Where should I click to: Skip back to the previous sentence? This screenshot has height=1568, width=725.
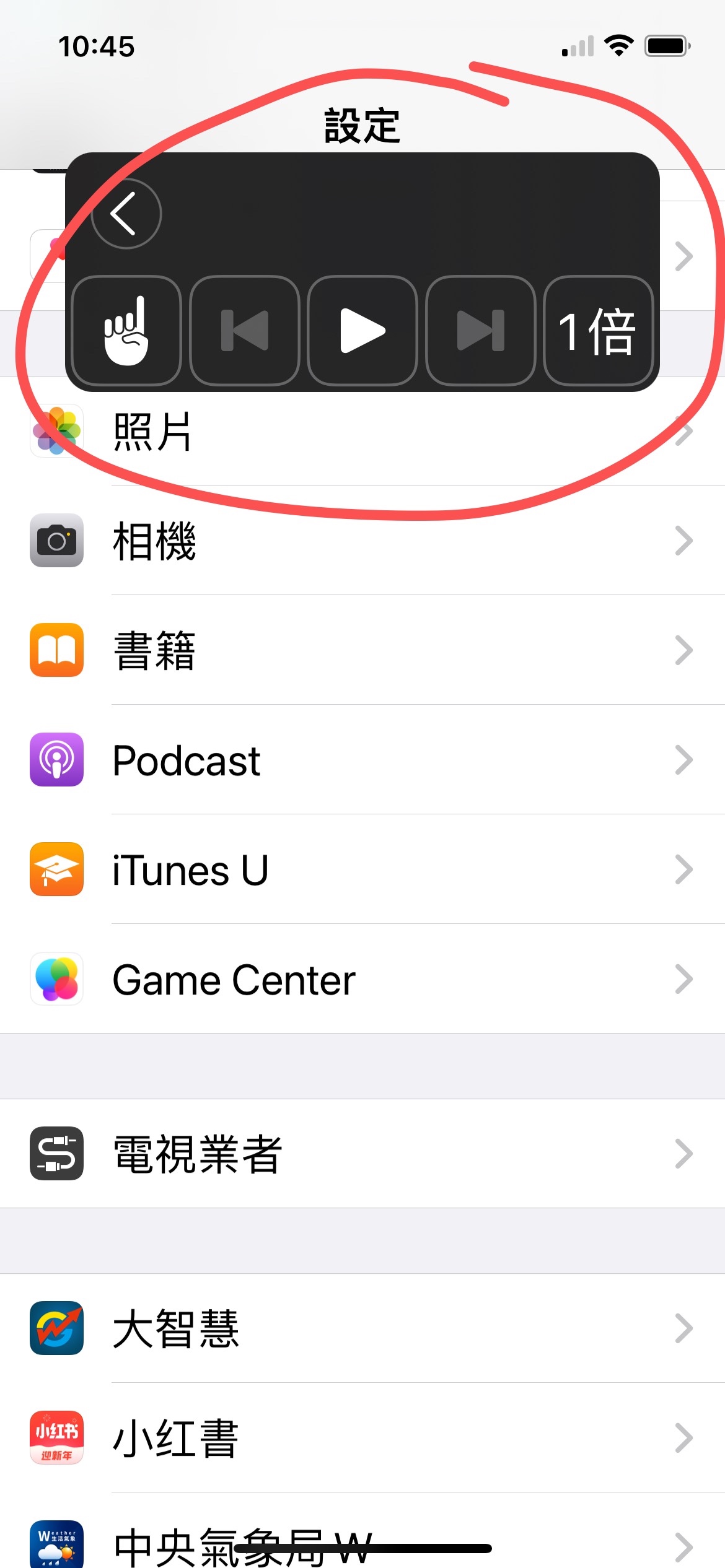pos(244,331)
